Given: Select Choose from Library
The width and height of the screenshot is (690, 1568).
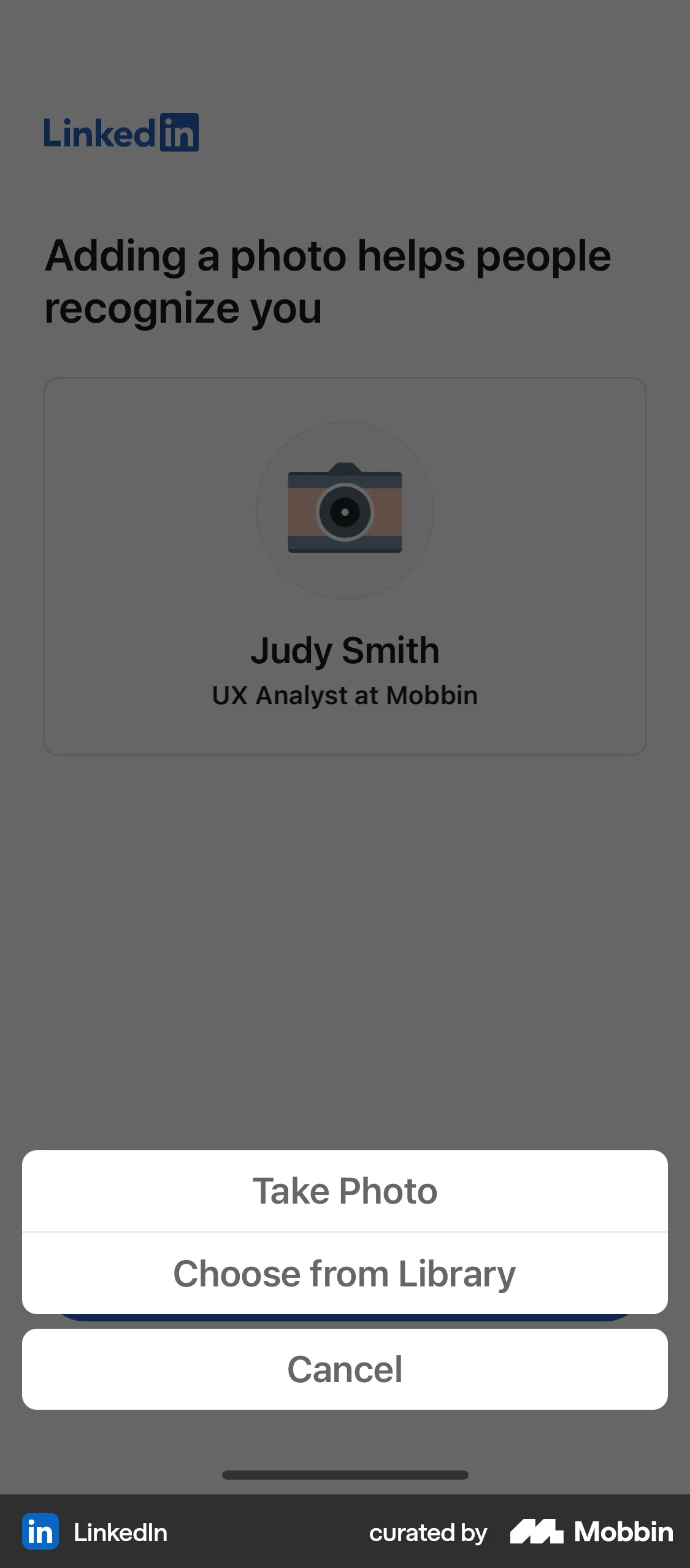Looking at the screenshot, I should (345, 1272).
